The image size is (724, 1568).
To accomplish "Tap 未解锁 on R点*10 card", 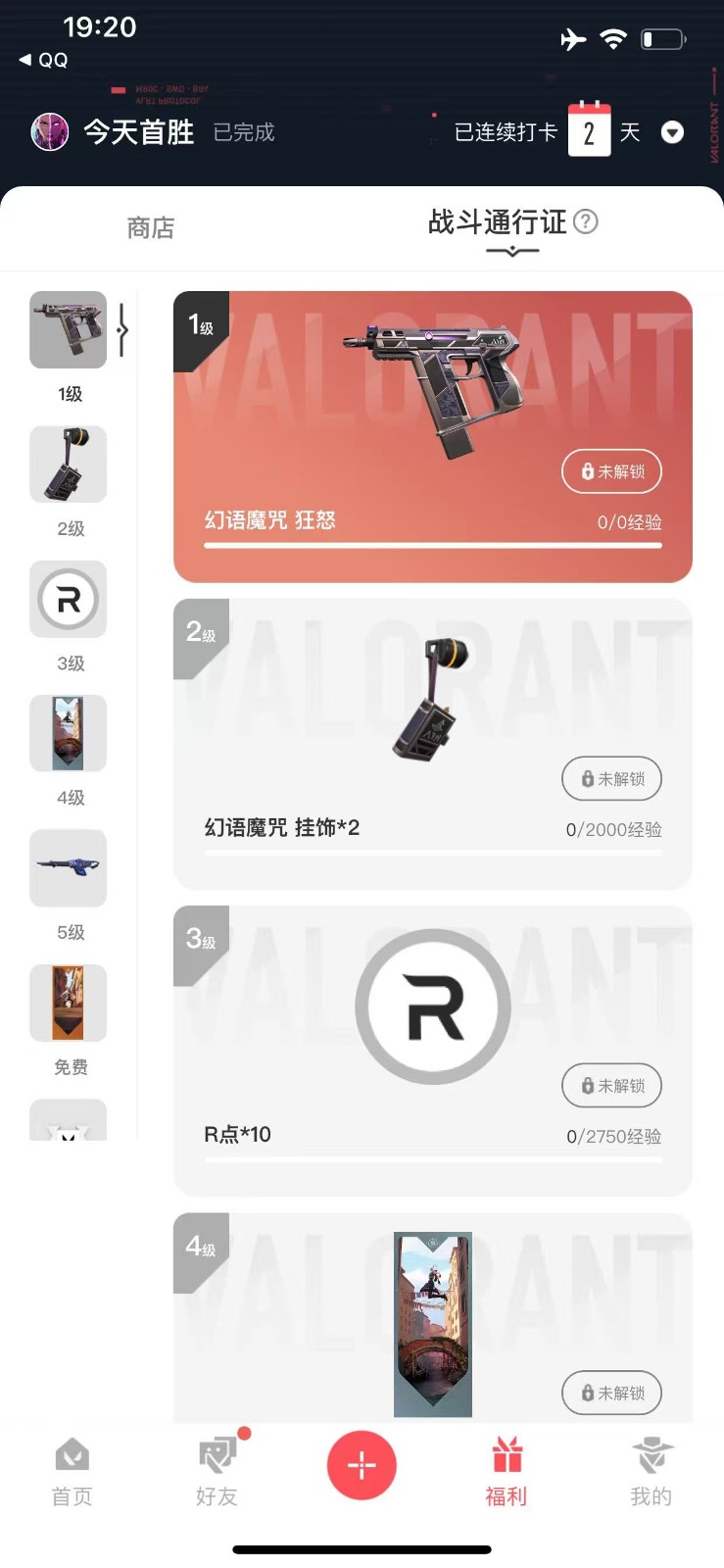I will [x=612, y=1086].
